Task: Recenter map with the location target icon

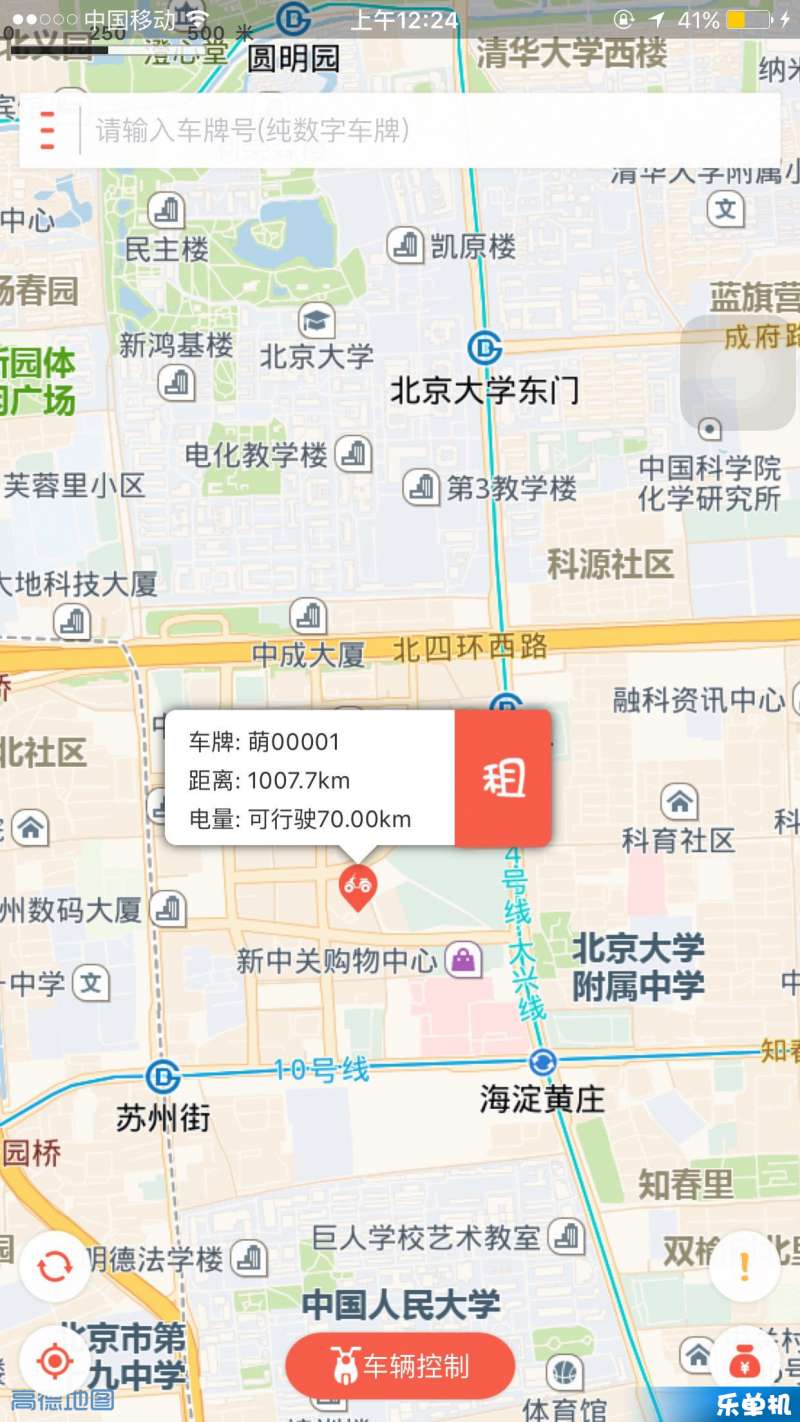Action: [55, 1361]
